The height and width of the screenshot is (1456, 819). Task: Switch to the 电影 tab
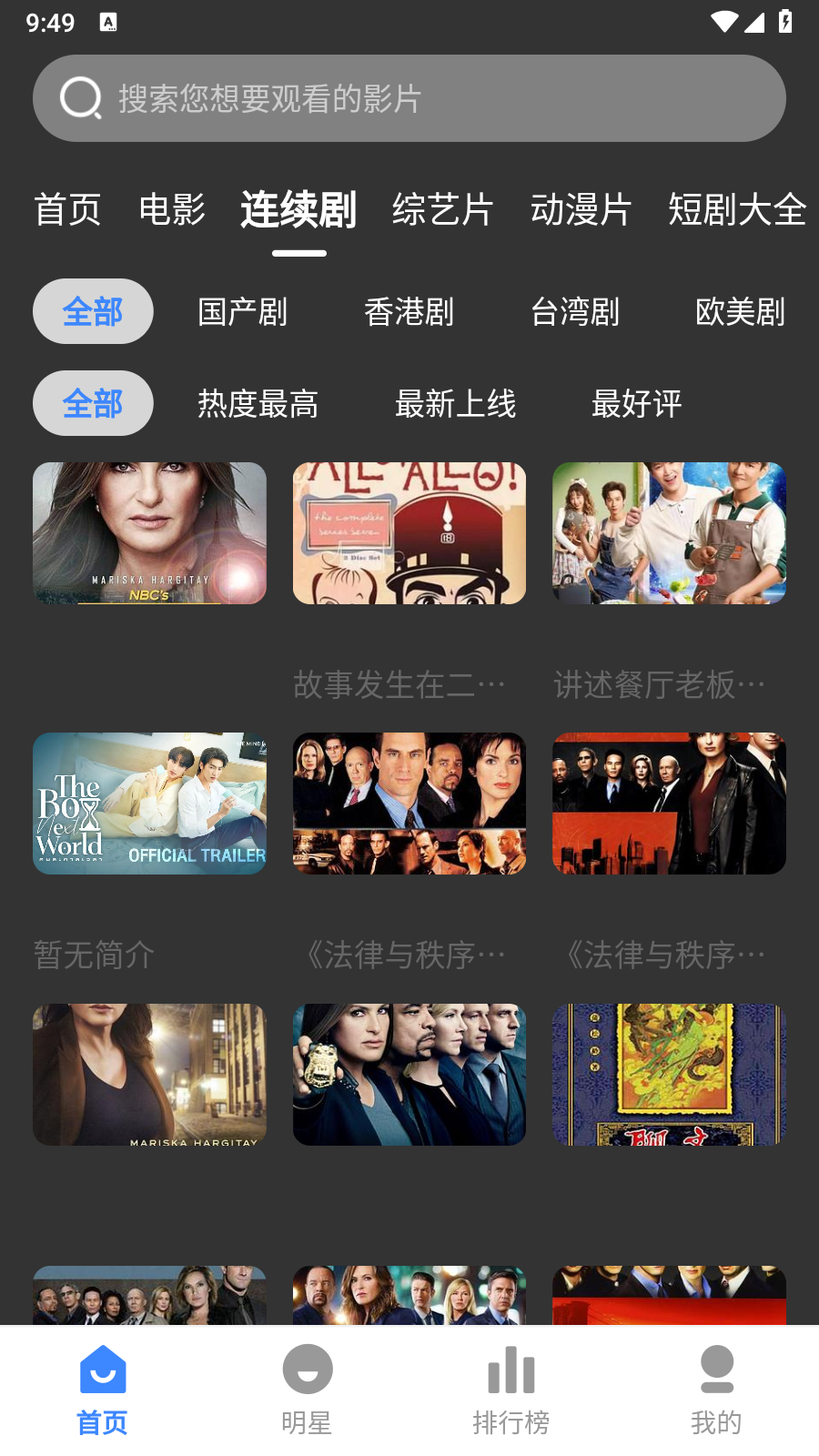point(172,210)
